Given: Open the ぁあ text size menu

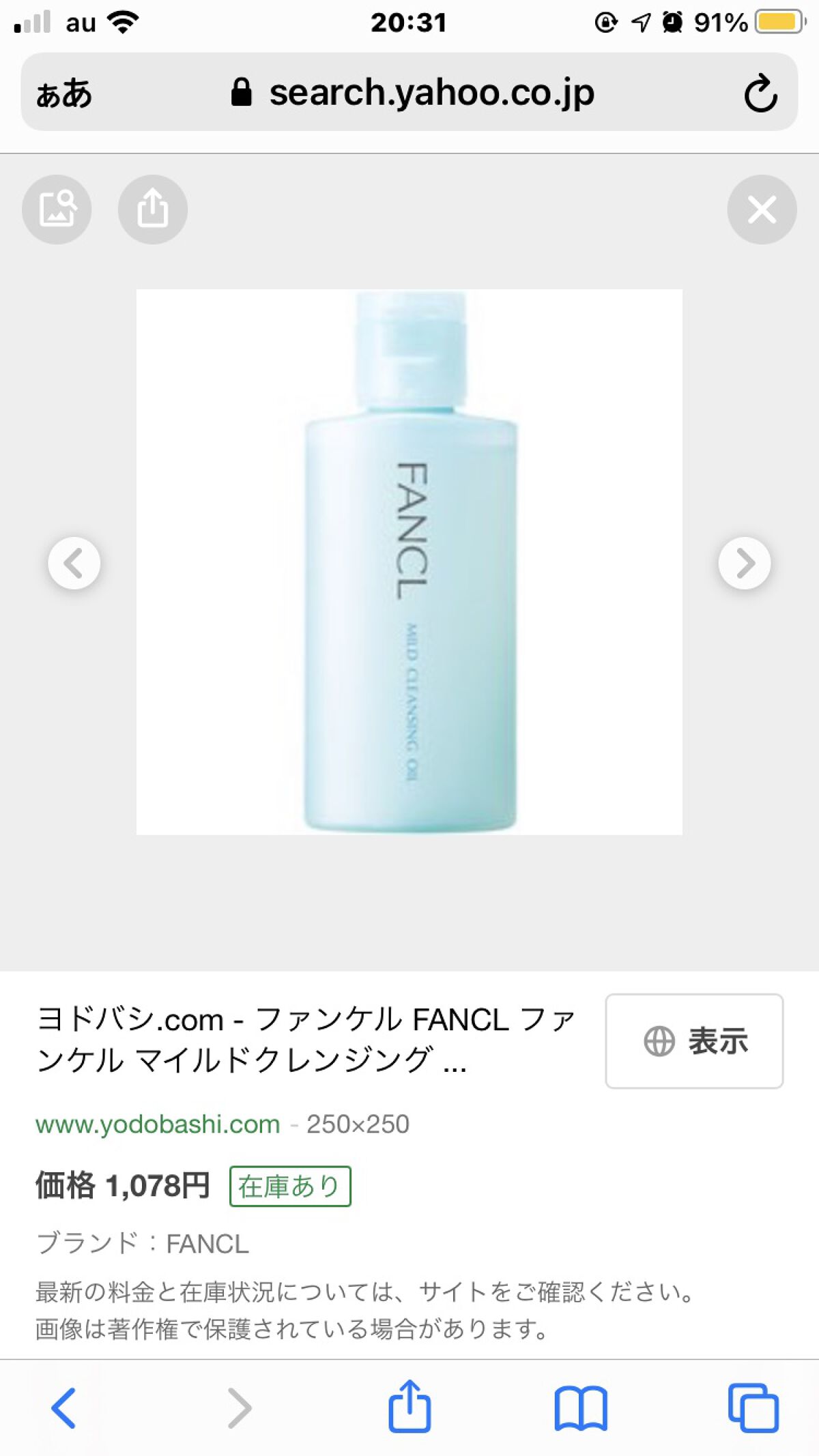Looking at the screenshot, I should [64, 93].
